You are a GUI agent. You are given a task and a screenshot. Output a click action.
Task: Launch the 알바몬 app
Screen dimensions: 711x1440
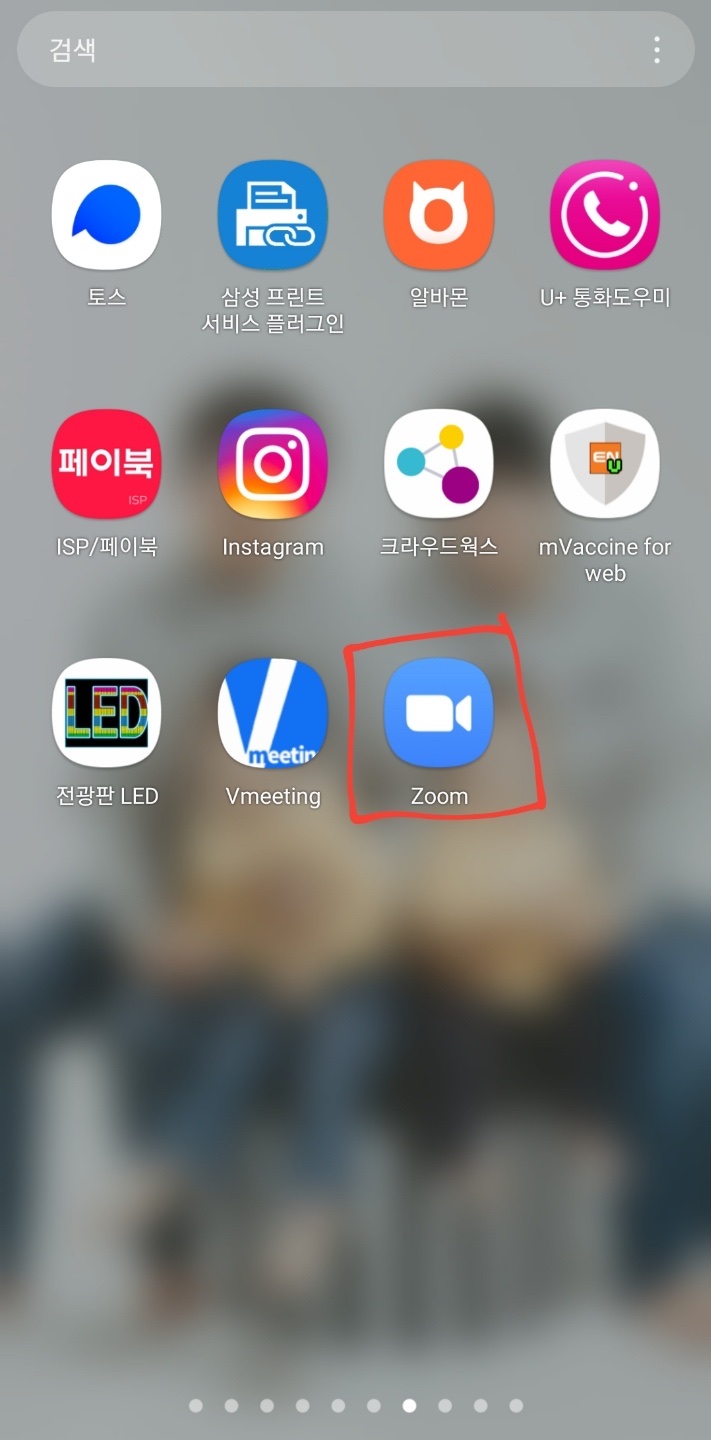(x=439, y=215)
